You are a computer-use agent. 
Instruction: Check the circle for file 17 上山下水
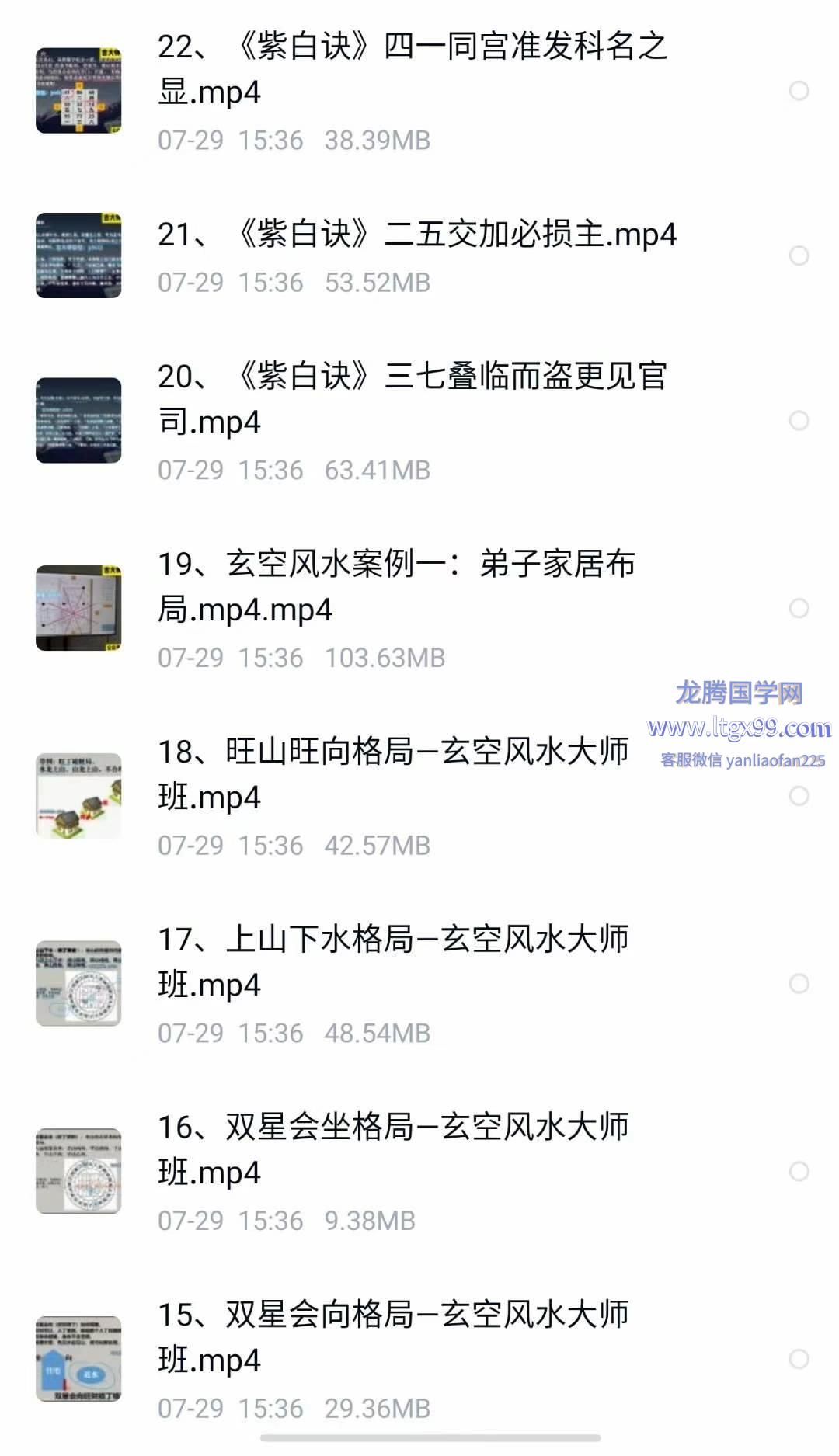point(799,984)
